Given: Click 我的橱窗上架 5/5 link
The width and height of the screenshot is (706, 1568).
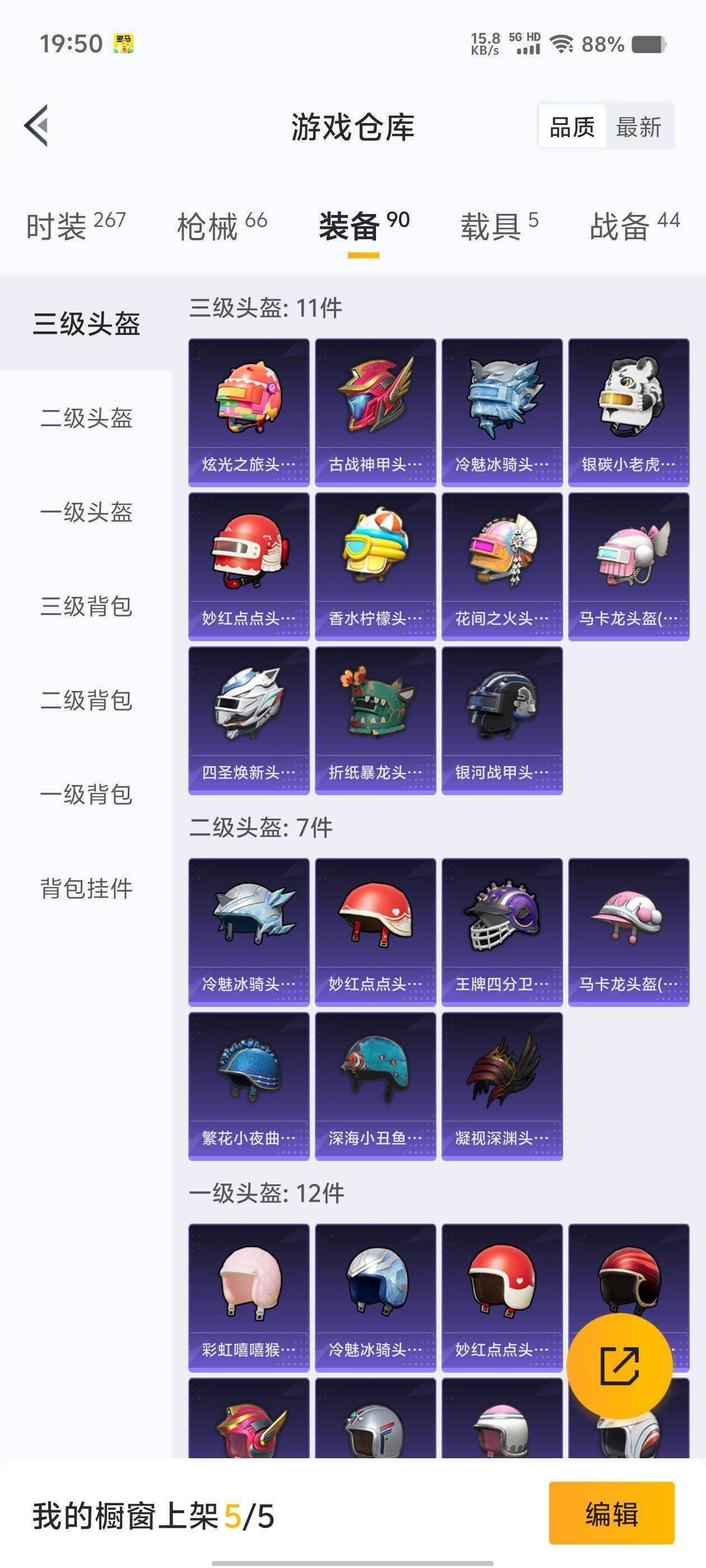Looking at the screenshot, I should (x=151, y=1518).
